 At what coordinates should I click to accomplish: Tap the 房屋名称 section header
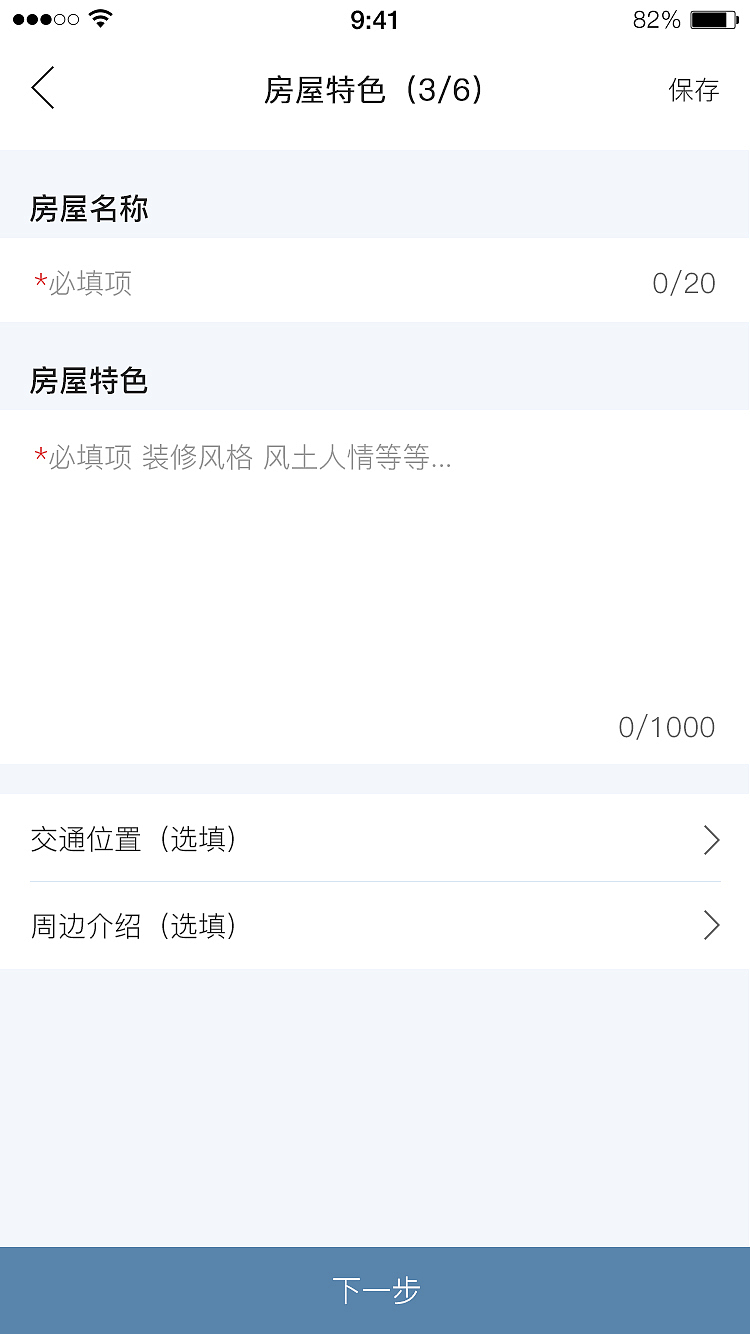click(x=88, y=208)
